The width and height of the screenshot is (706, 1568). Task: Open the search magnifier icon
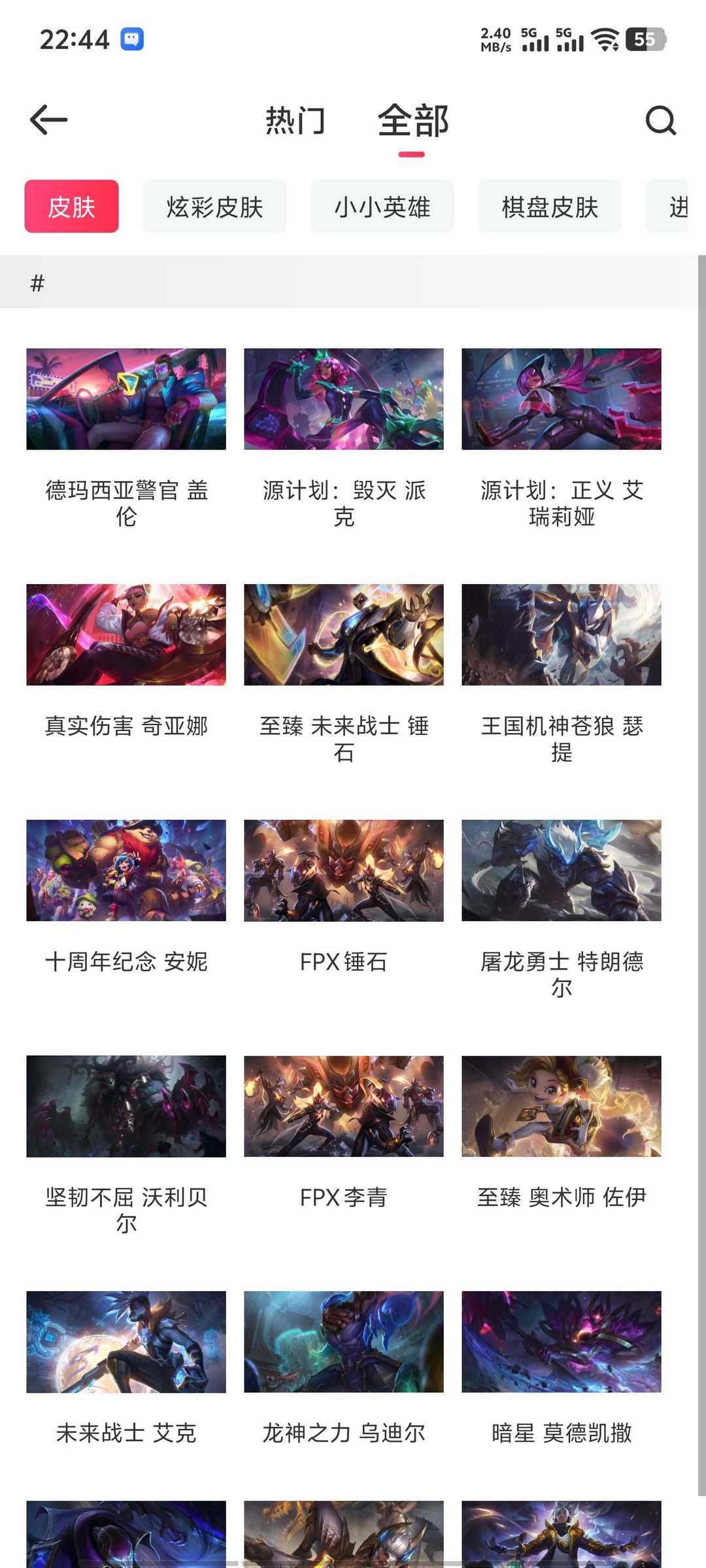pyautogui.click(x=660, y=120)
